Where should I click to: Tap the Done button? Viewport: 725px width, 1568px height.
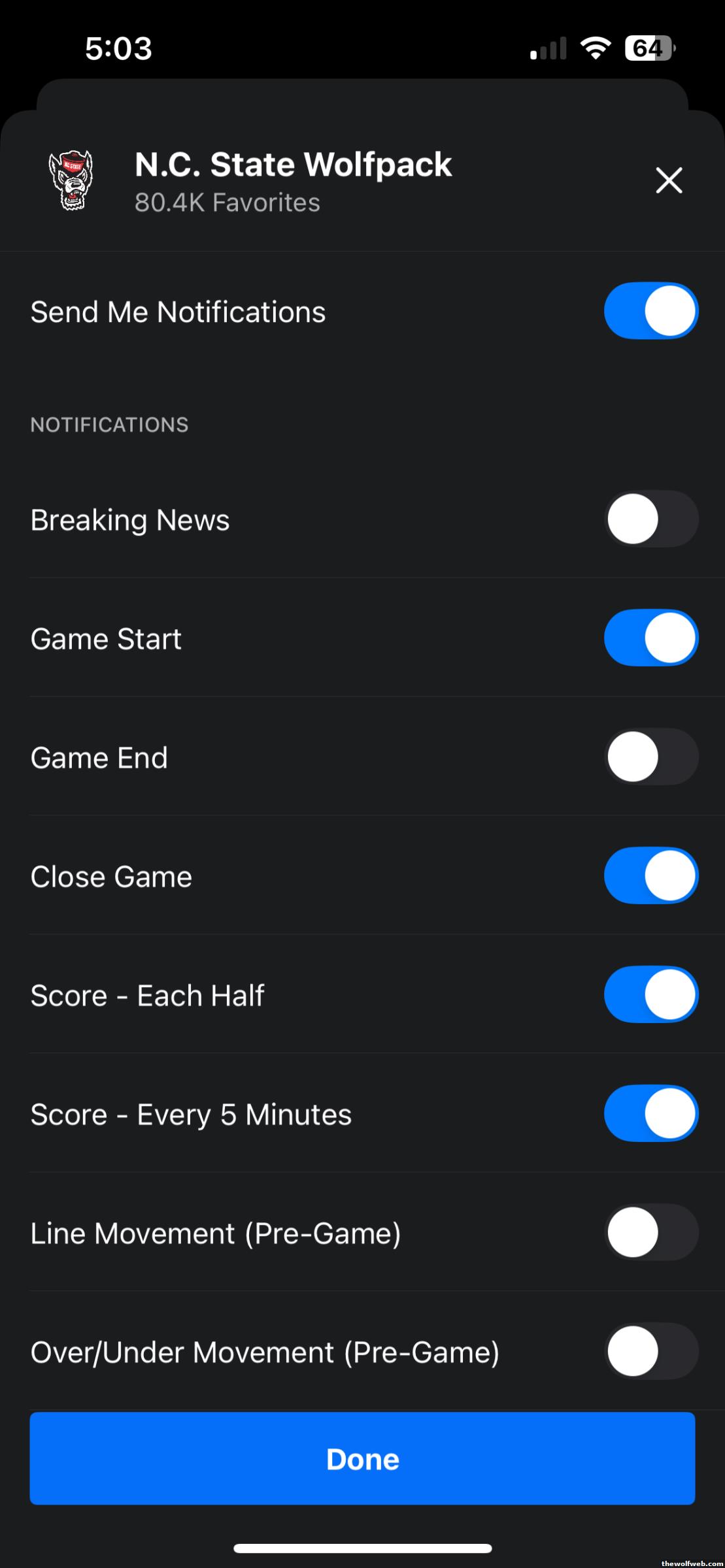pos(362,1459)
